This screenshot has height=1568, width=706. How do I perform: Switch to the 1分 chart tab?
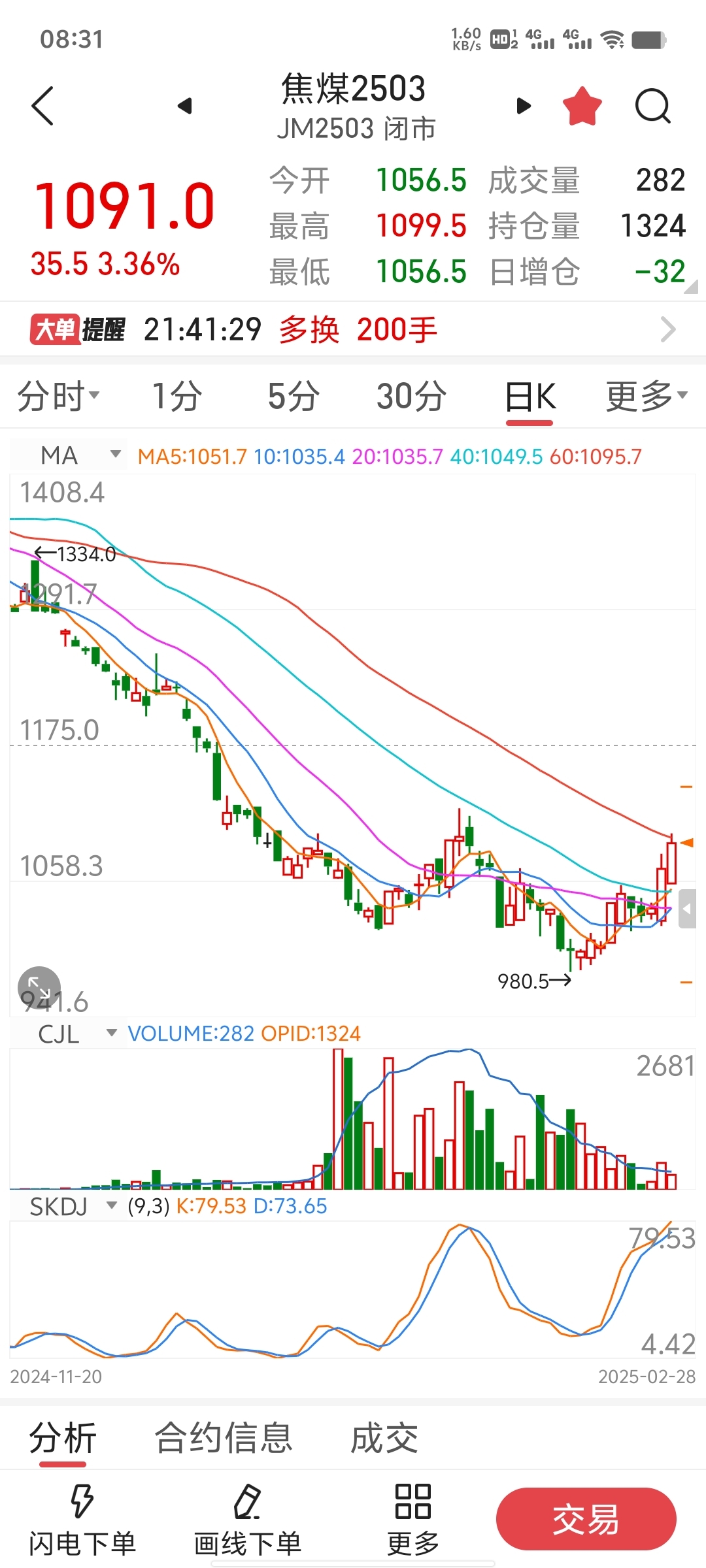[x=177, y=396]
